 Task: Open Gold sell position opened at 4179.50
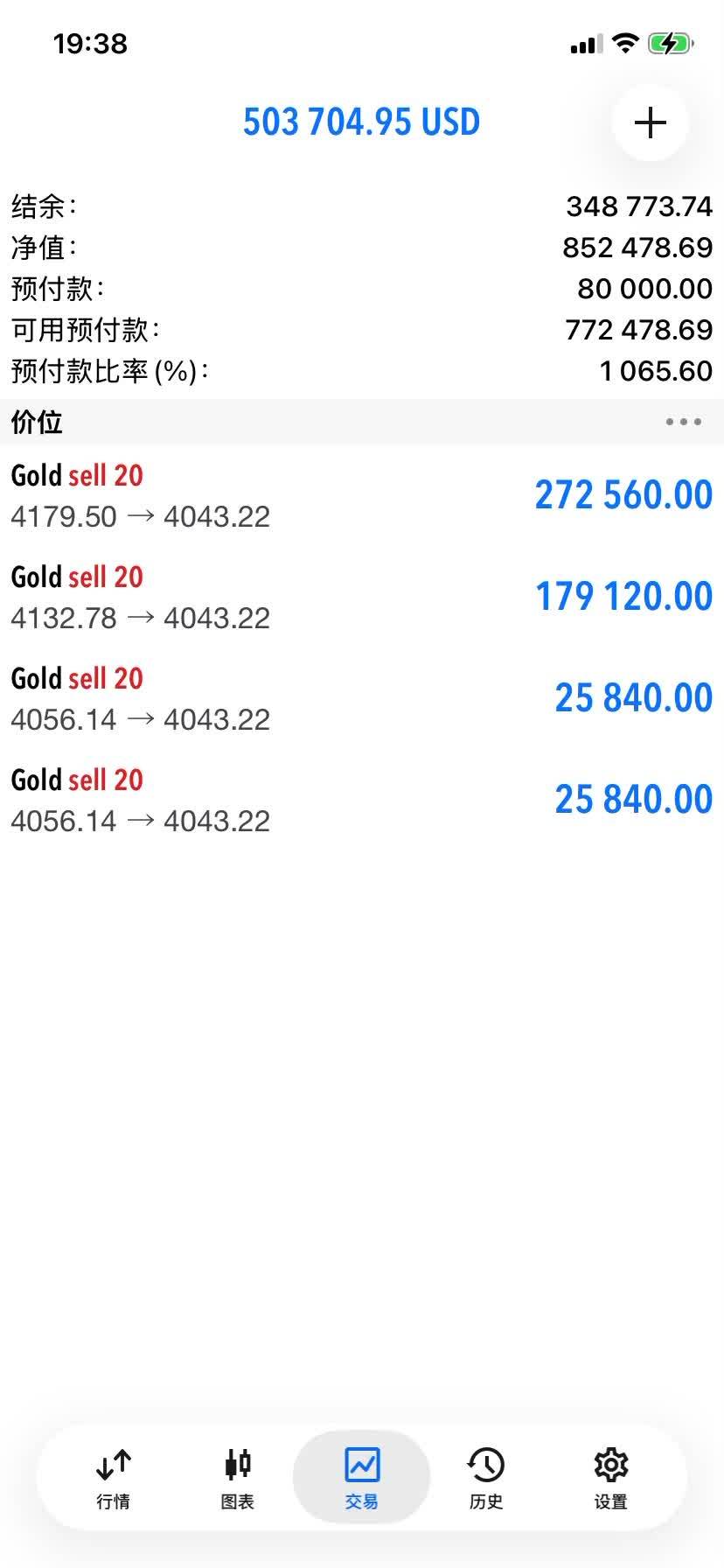(362, 495)
